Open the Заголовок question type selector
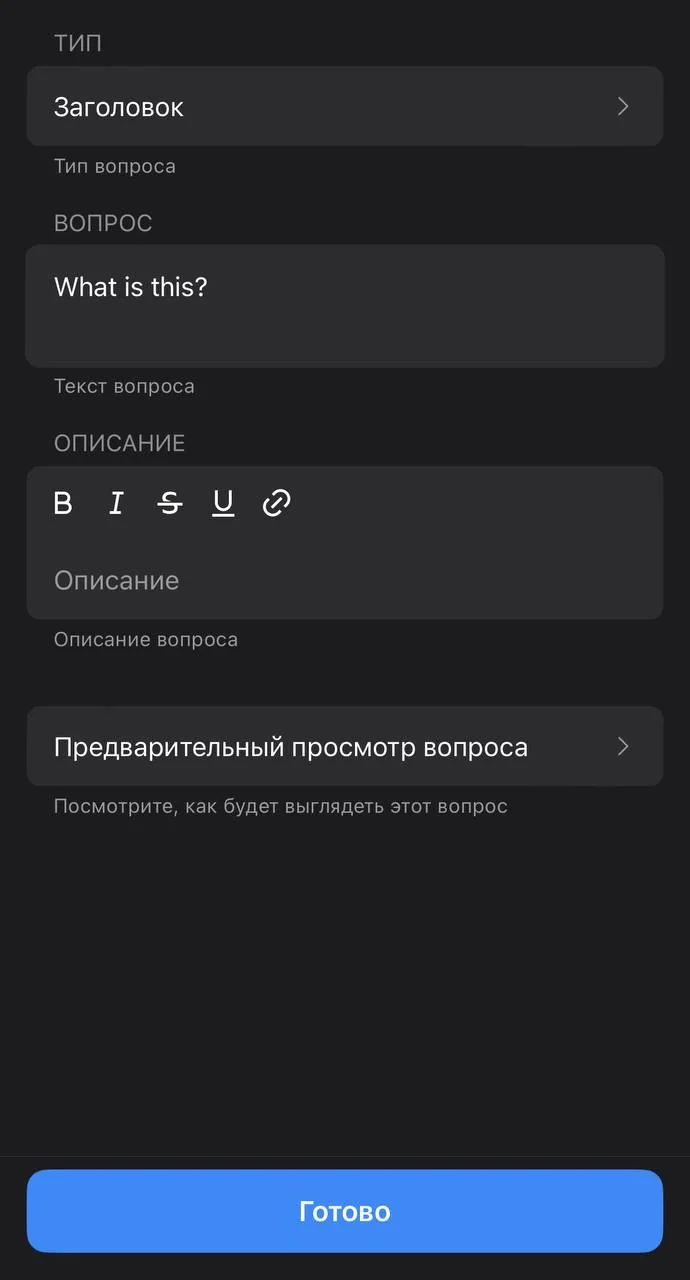The image size is (690, 1280). pos(345,106)
